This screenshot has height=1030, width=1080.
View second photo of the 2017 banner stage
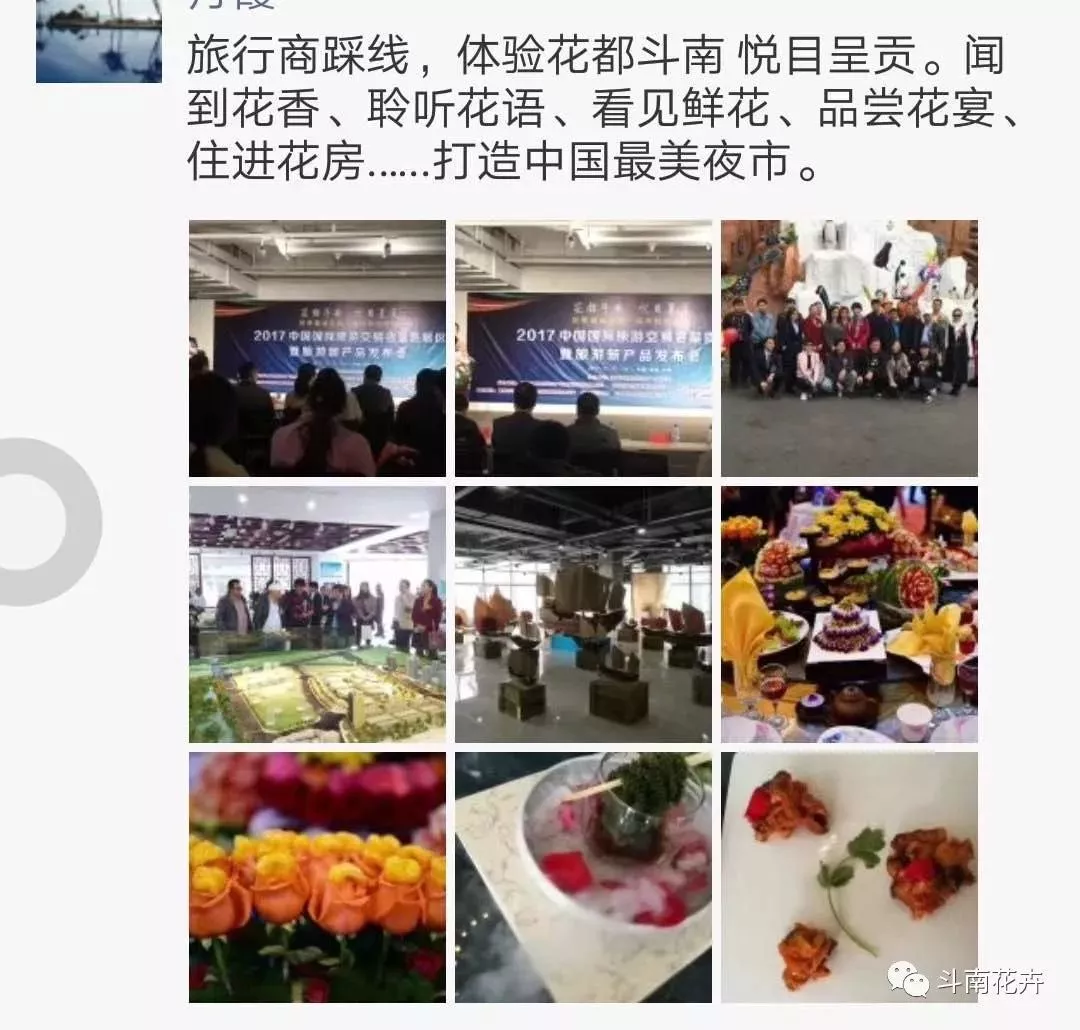pyautogui.click(x=583, y=348)
